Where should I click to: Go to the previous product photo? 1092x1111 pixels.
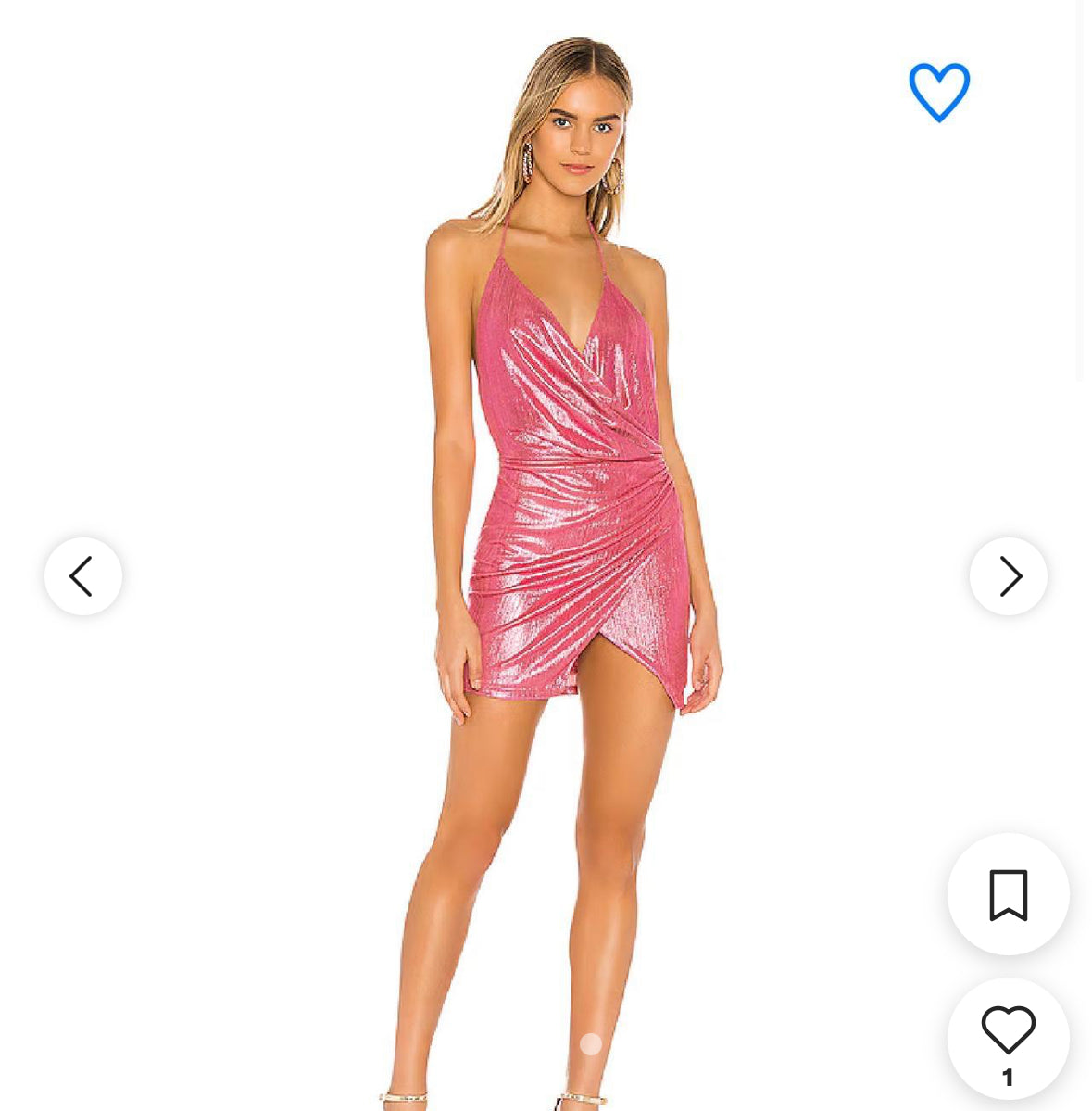point(82,576)
